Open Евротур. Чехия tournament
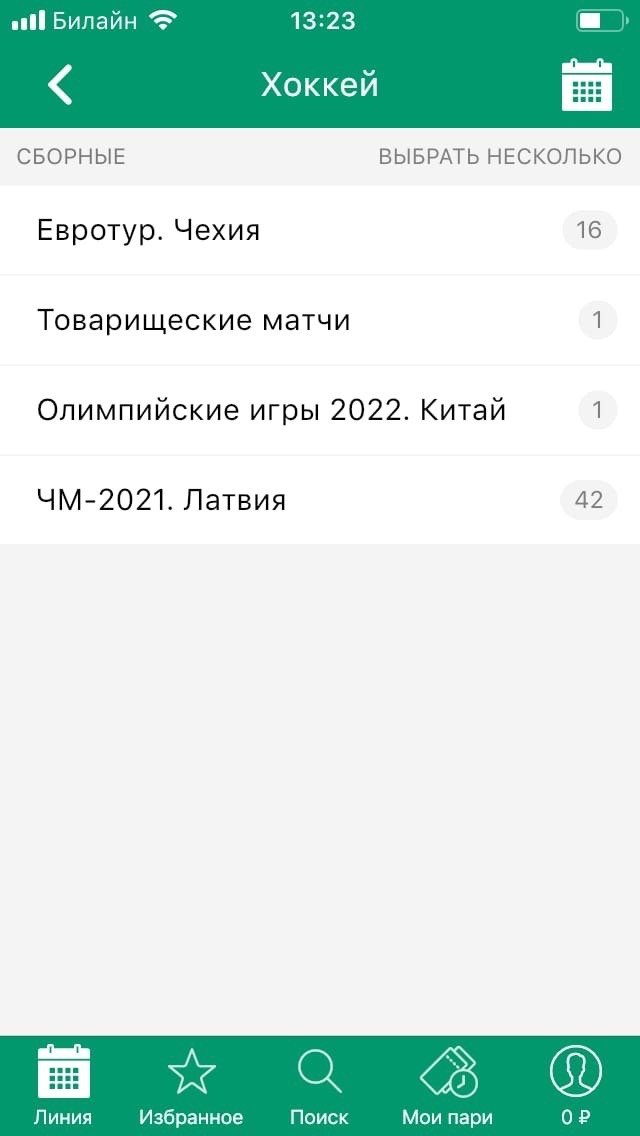This screenshot has height=1136, width=640. [320, 231]
